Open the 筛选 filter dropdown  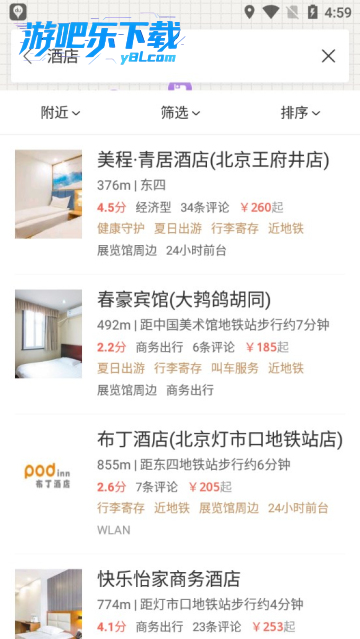(180, 112)
